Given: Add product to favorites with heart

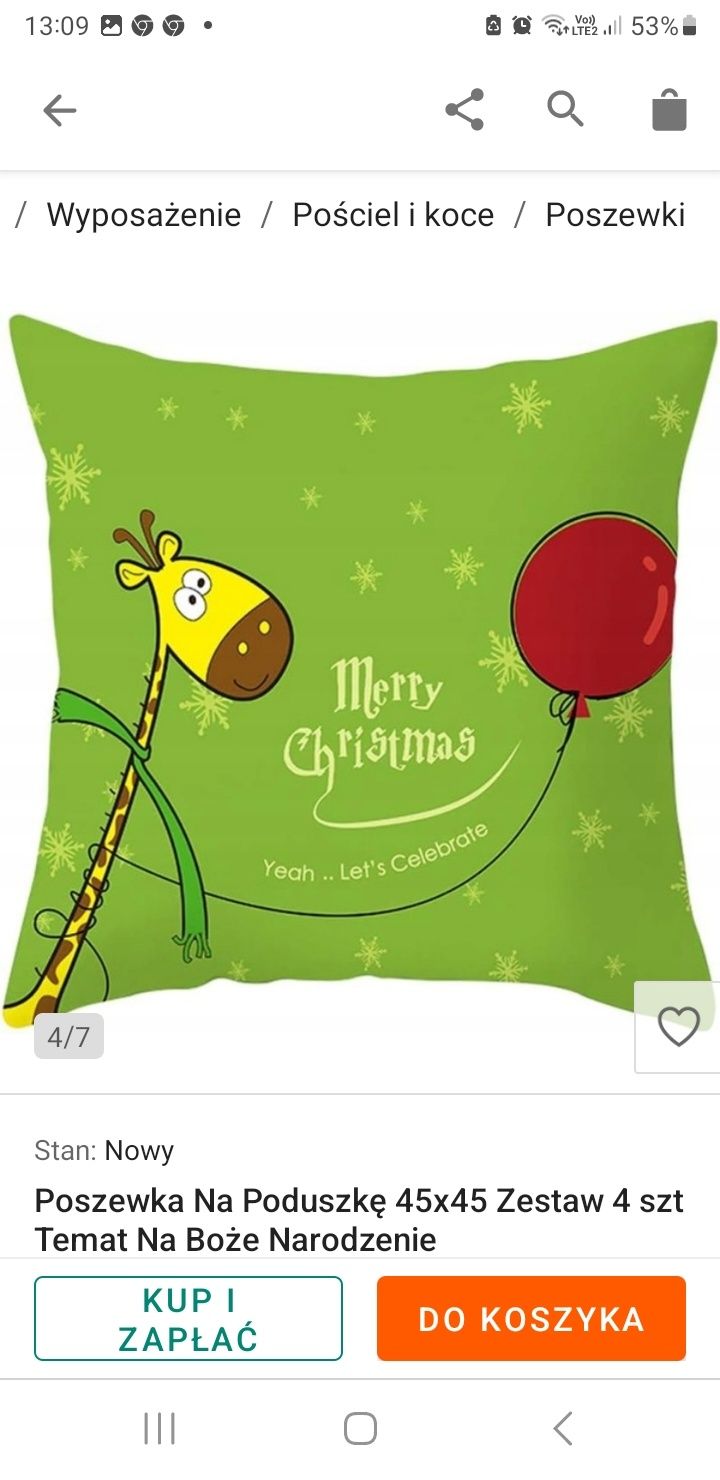Looking at the screenshot, I should (678, 1027).
